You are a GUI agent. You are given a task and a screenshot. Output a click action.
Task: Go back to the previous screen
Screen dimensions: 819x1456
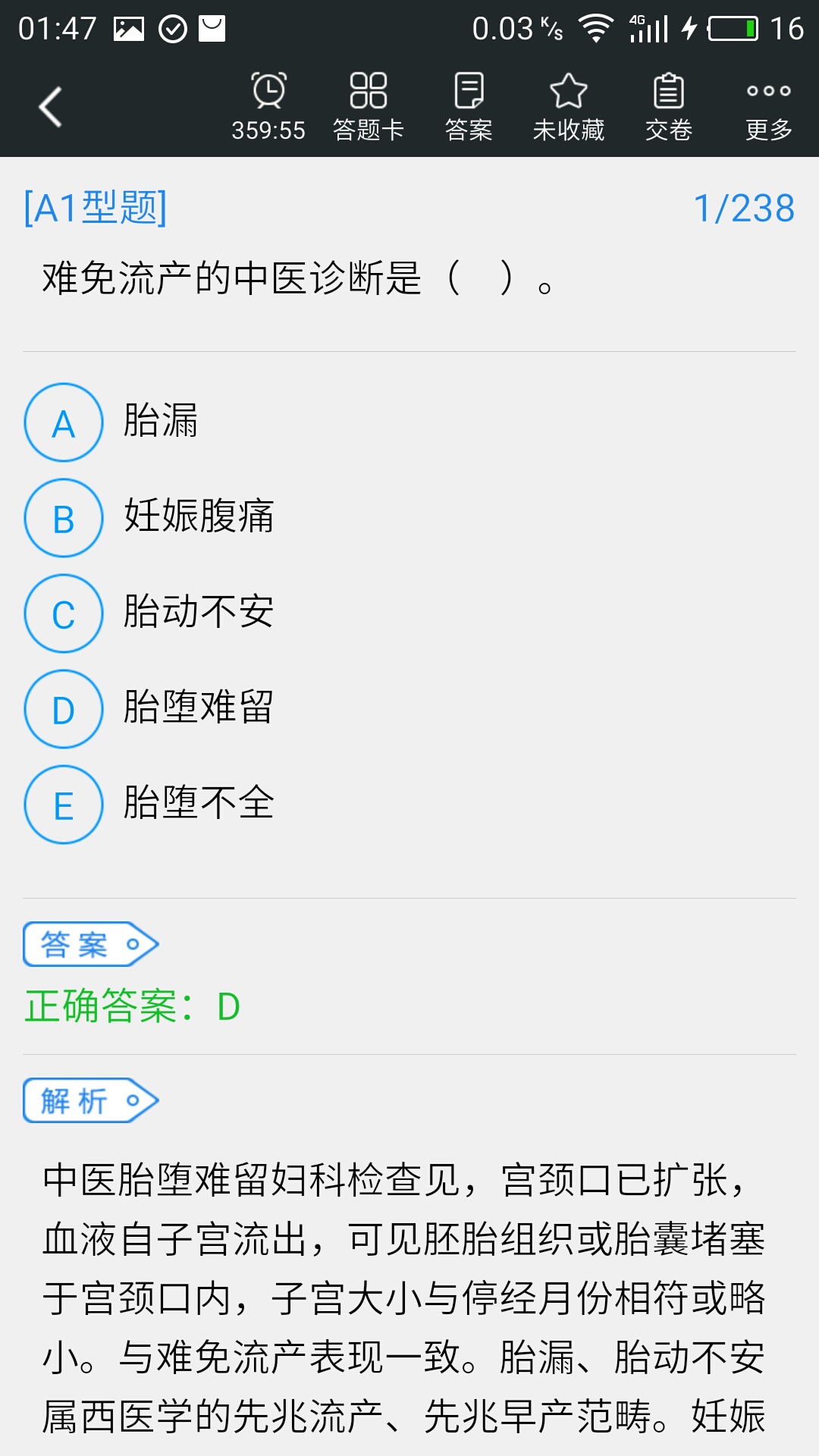[50, 107]
